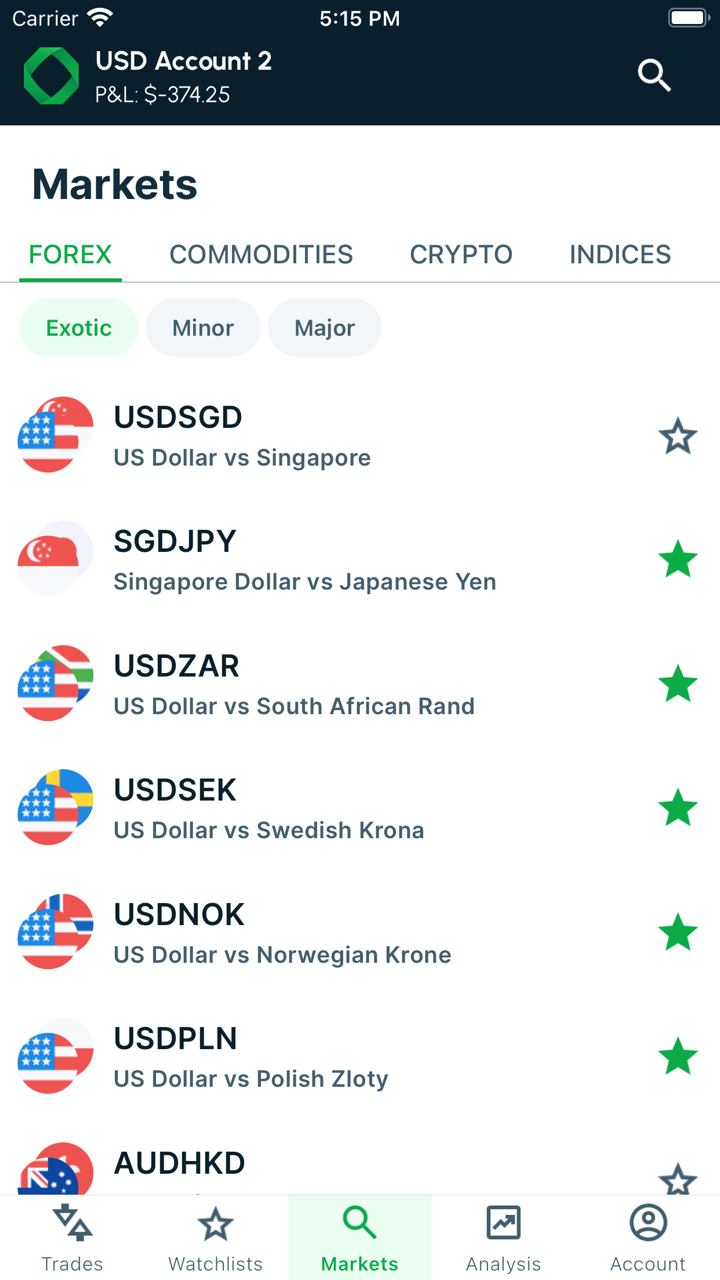
Task: Select the Minor filter chip
Action: click(x=203, y=328)
